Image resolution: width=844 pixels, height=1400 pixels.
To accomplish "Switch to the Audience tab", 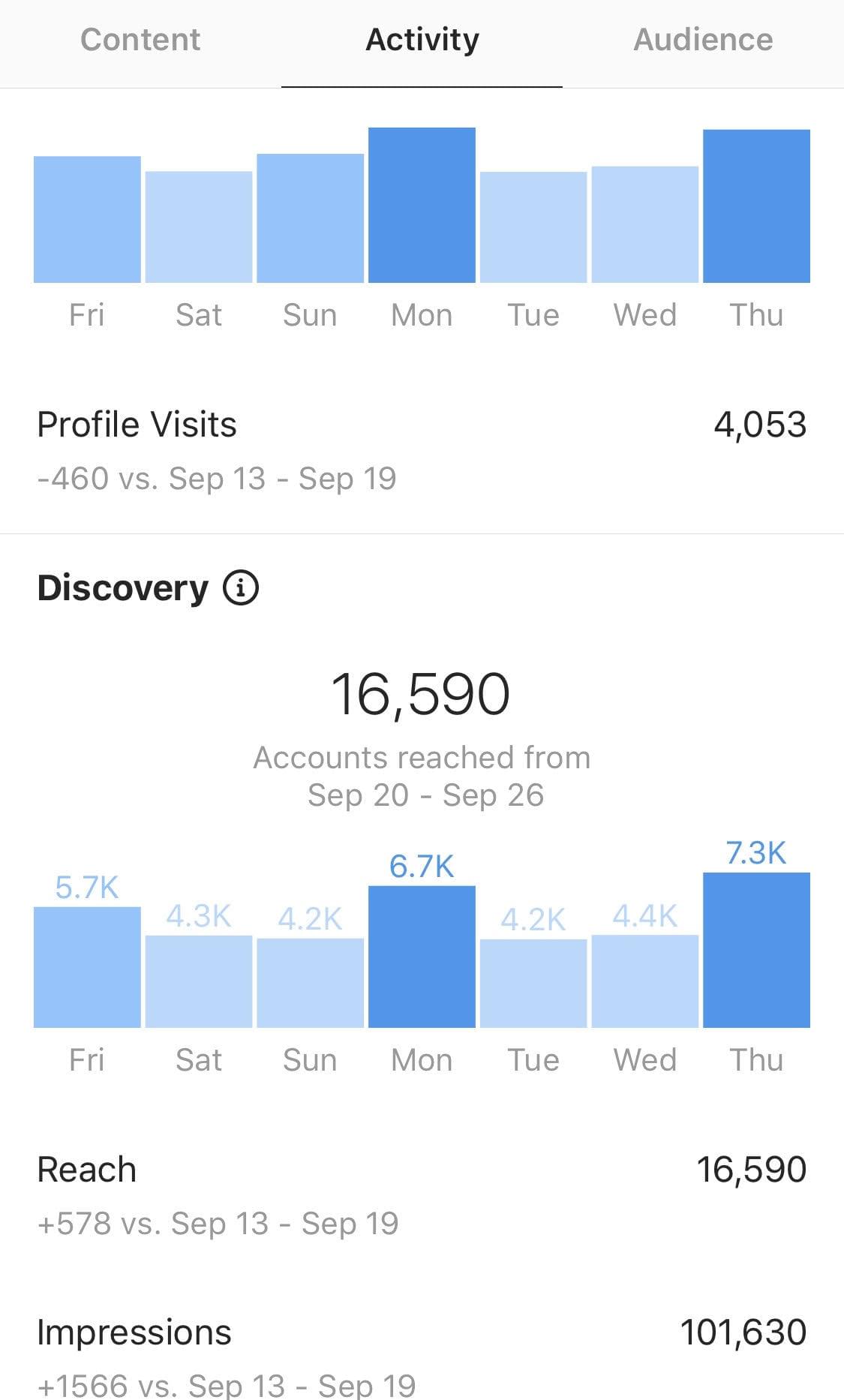I will 703,40.
